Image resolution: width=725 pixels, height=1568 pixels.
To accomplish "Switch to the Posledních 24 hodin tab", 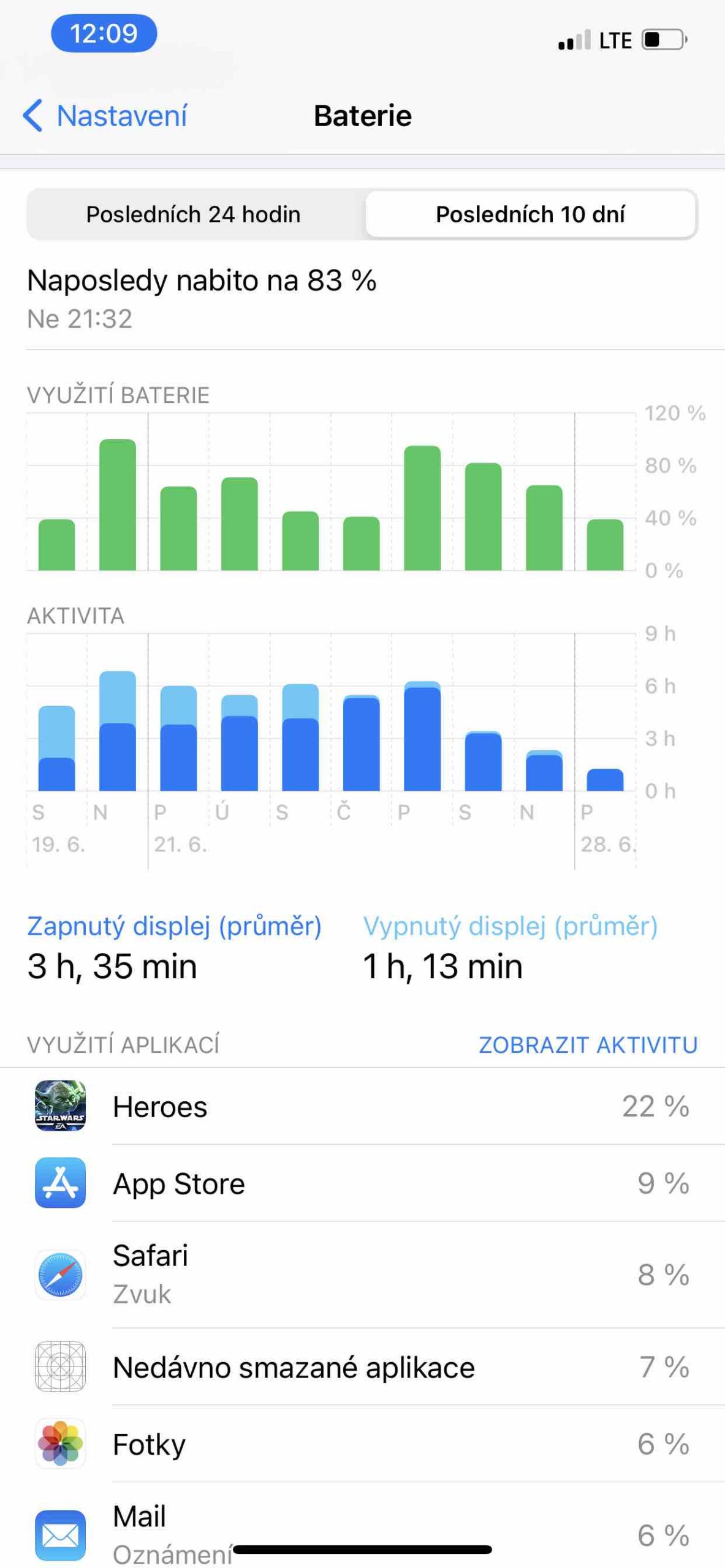I will [193, 214].
